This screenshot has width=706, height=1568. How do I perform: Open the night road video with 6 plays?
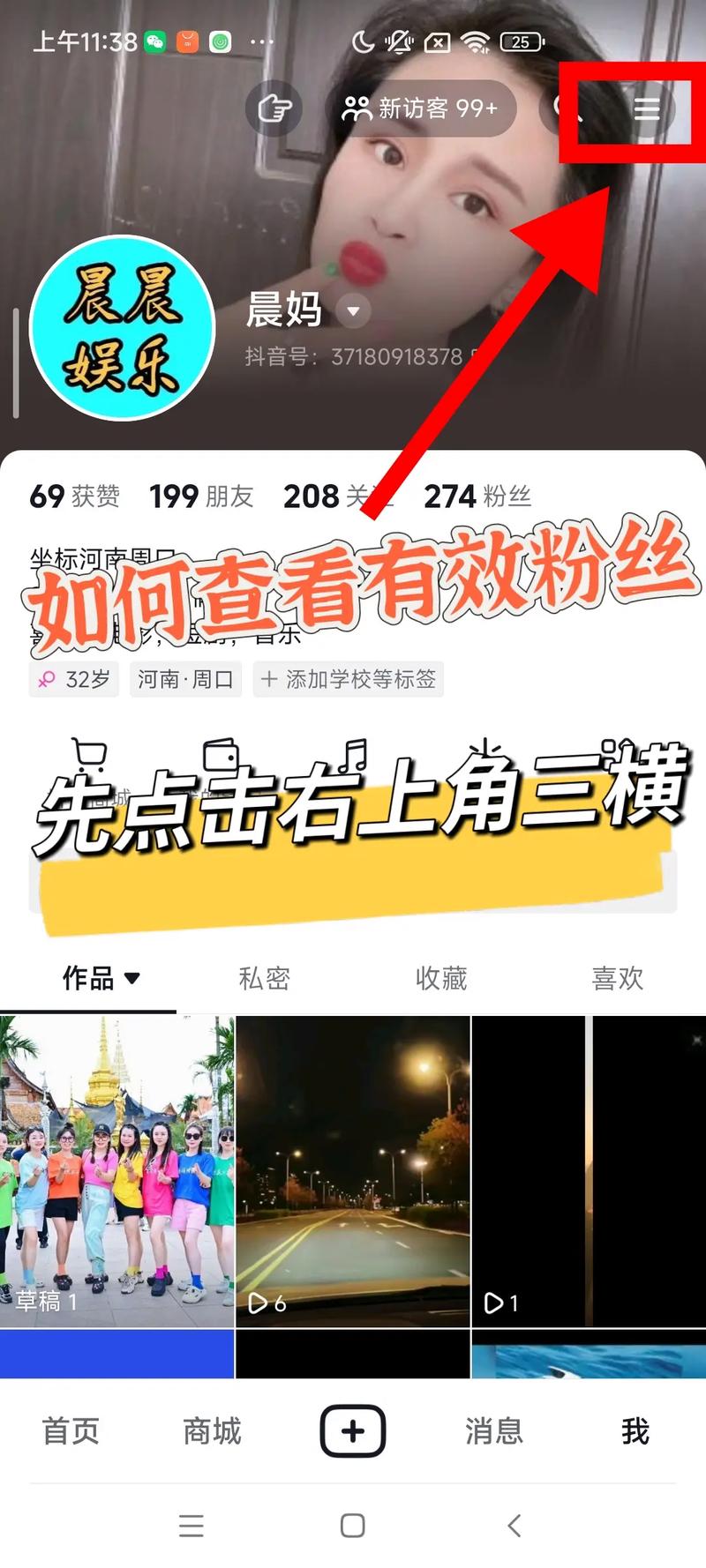click(x=352, y=1171)
